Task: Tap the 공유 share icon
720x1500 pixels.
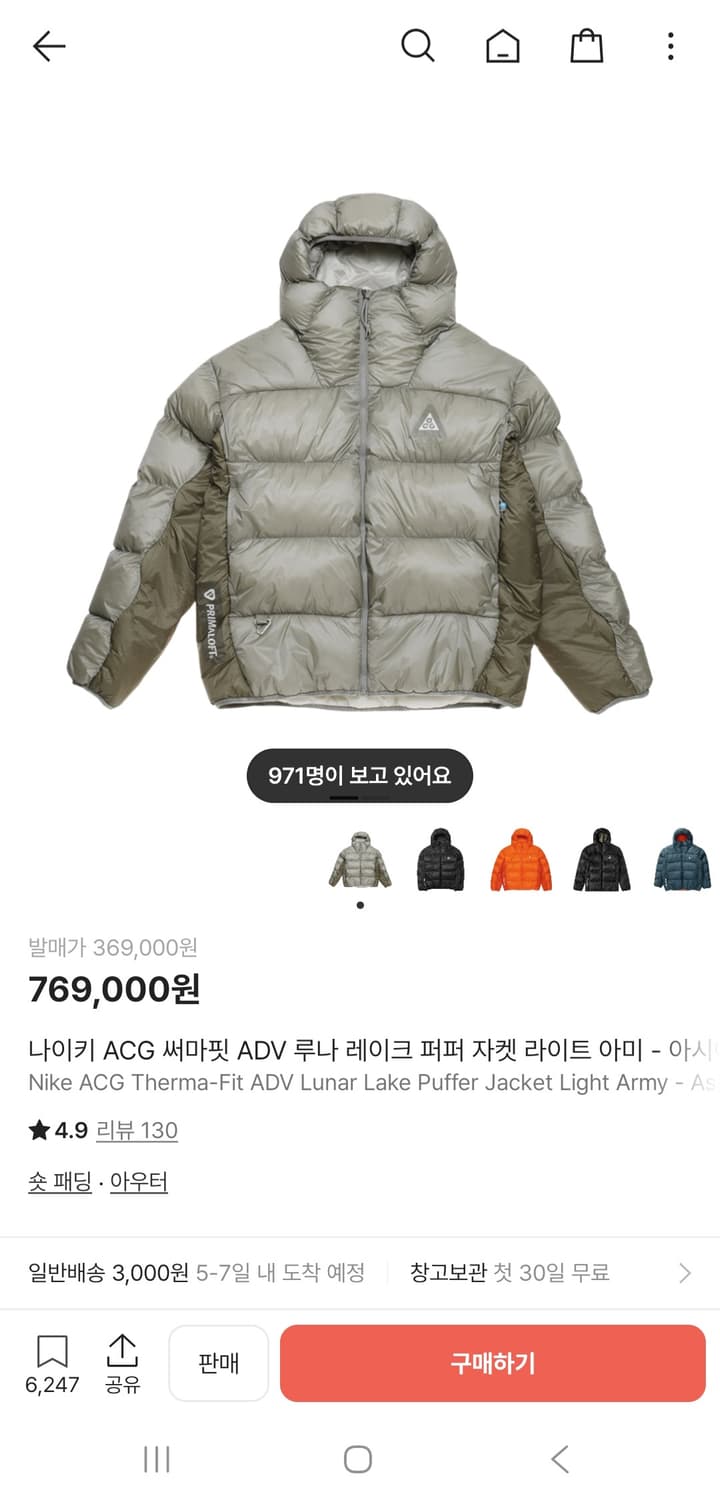Action: tap(122, 1352)
